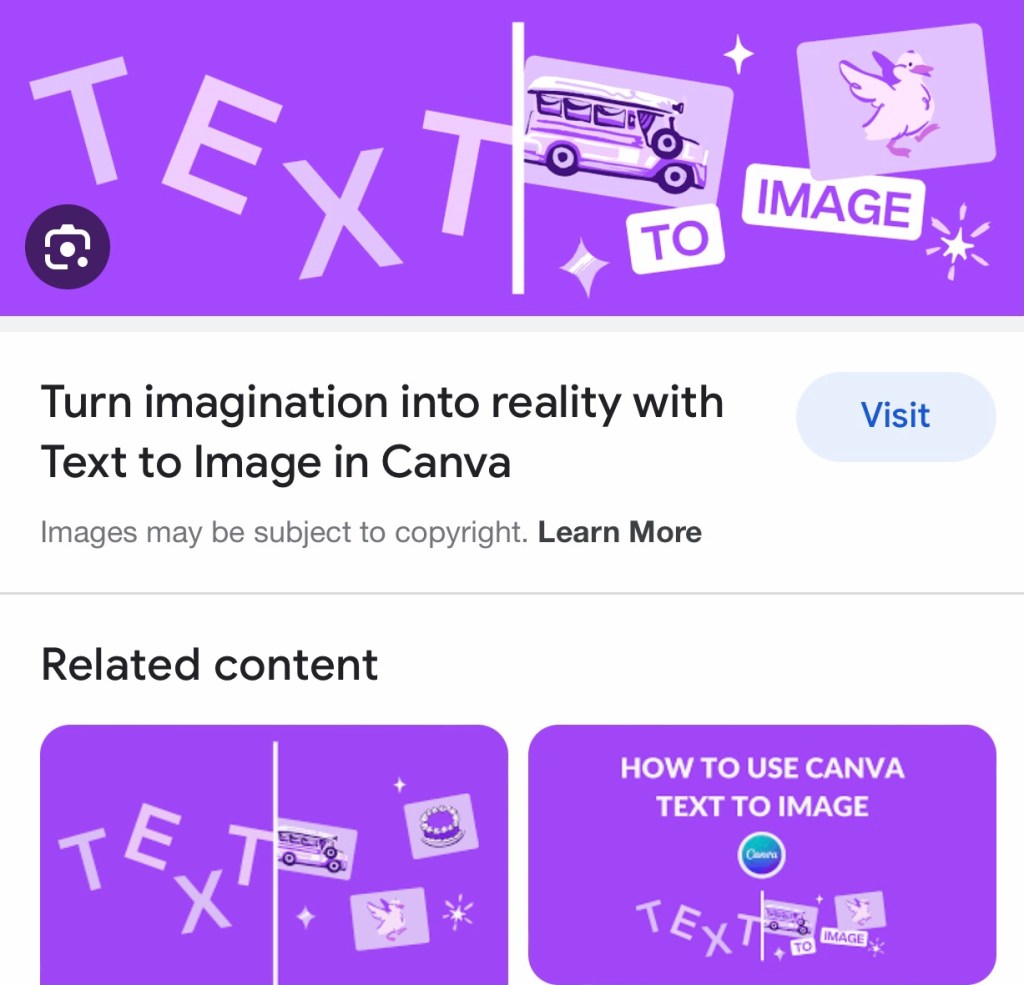Tap the Visit button
Viewport: 1024px width, 985px height.
click(x=895, y=416)
